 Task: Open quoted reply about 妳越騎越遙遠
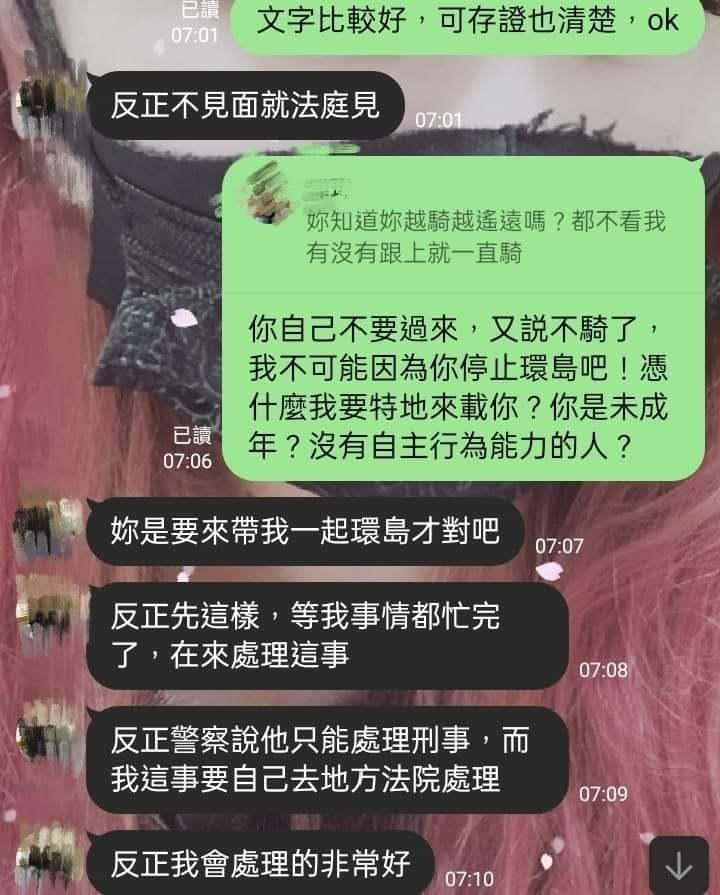[x=470, y=223]
